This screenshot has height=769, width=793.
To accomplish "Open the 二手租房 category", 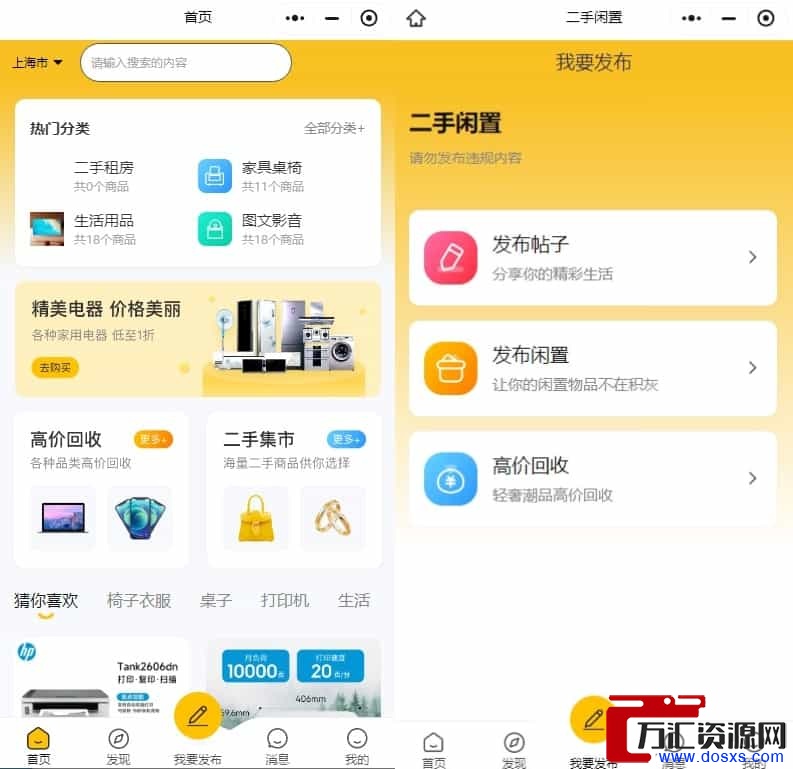I will click(103, 176).
